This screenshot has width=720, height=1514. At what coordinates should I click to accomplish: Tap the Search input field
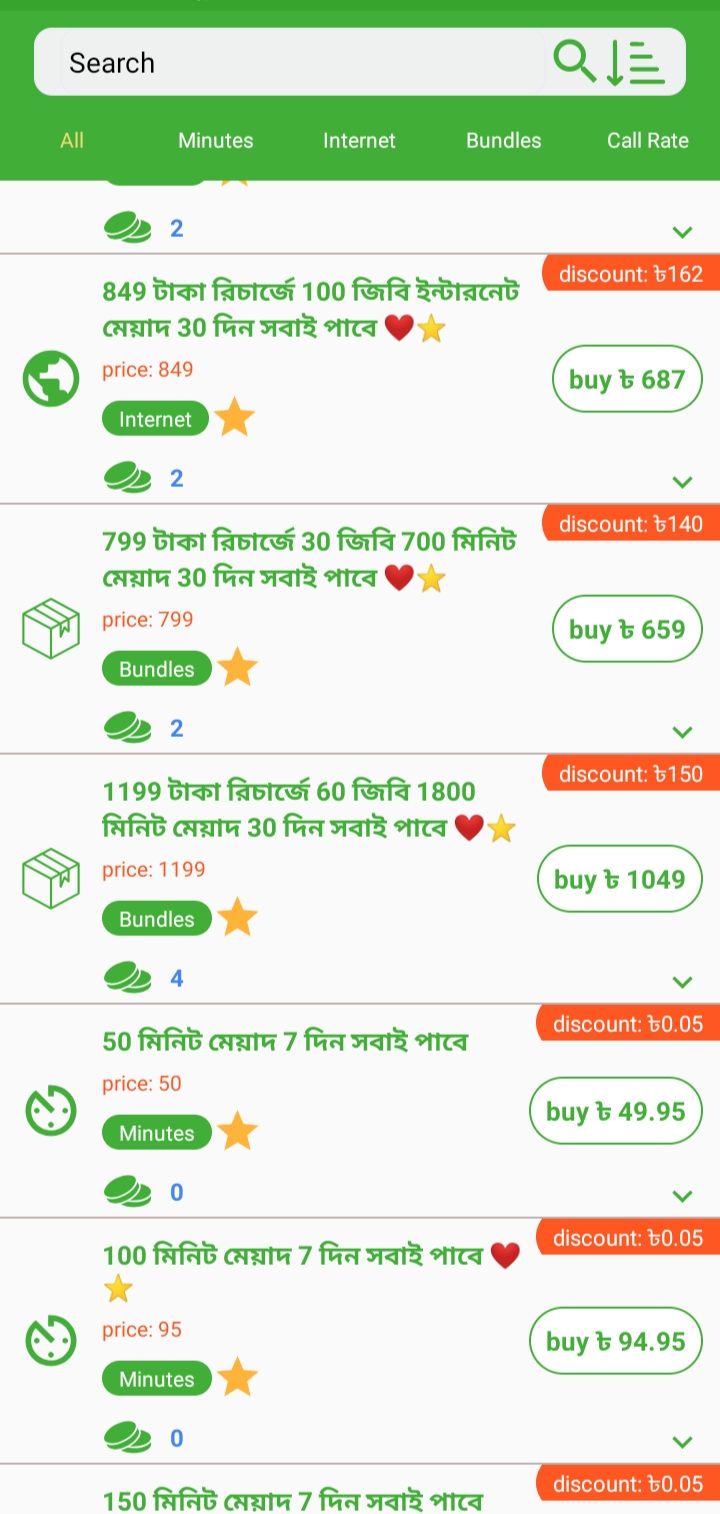300,62
